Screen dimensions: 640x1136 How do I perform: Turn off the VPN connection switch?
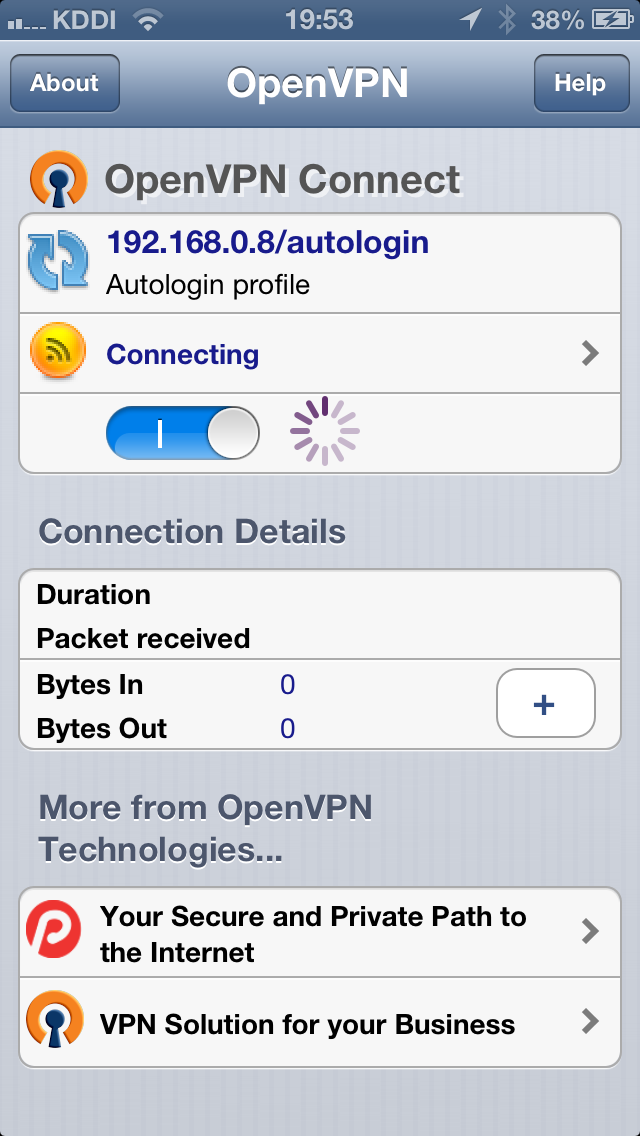coord(183,433)
